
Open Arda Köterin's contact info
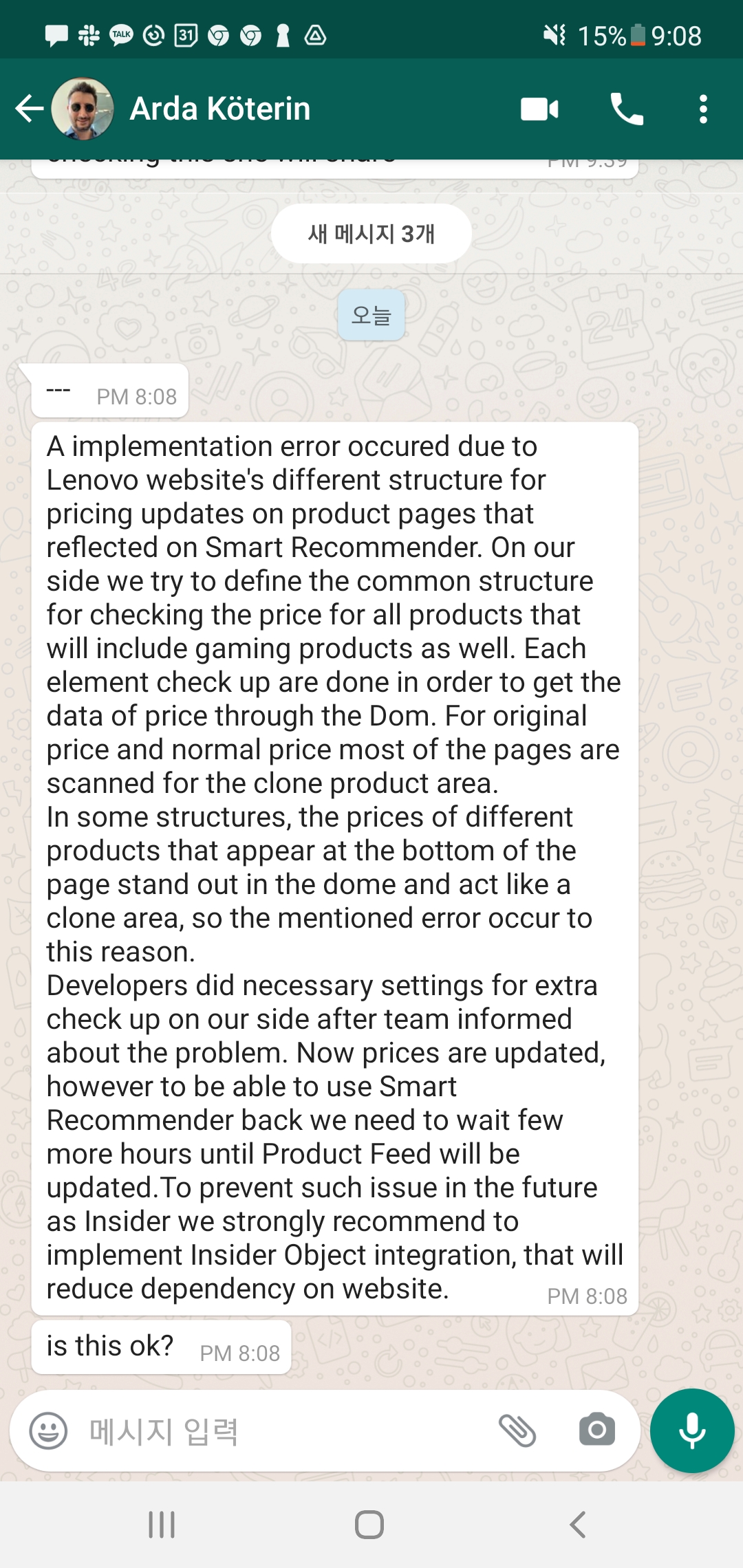pyautogui.click(x=220, y=109)
